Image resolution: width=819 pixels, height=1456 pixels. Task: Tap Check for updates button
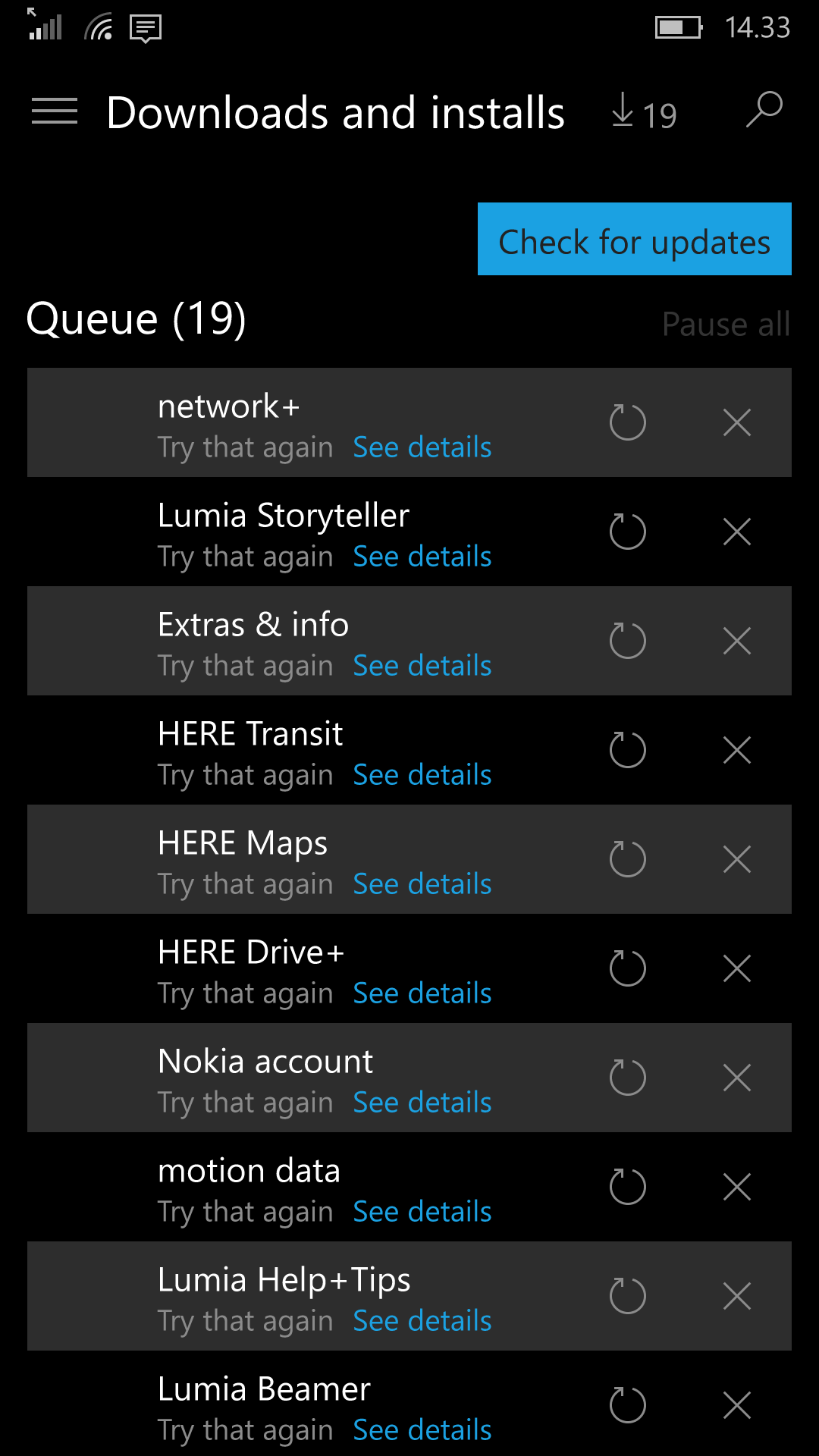[635, 239]
